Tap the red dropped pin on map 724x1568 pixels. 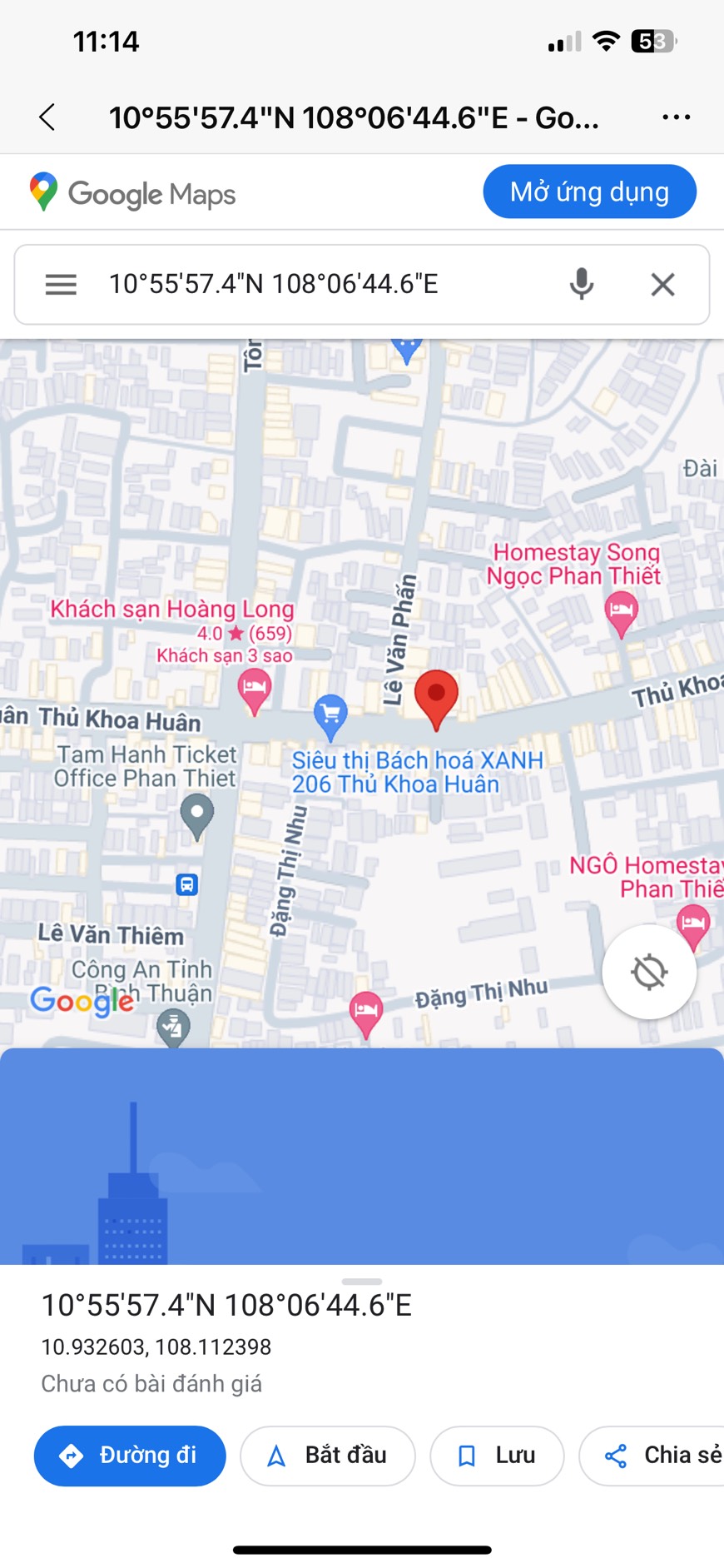[x=436, y=695]
